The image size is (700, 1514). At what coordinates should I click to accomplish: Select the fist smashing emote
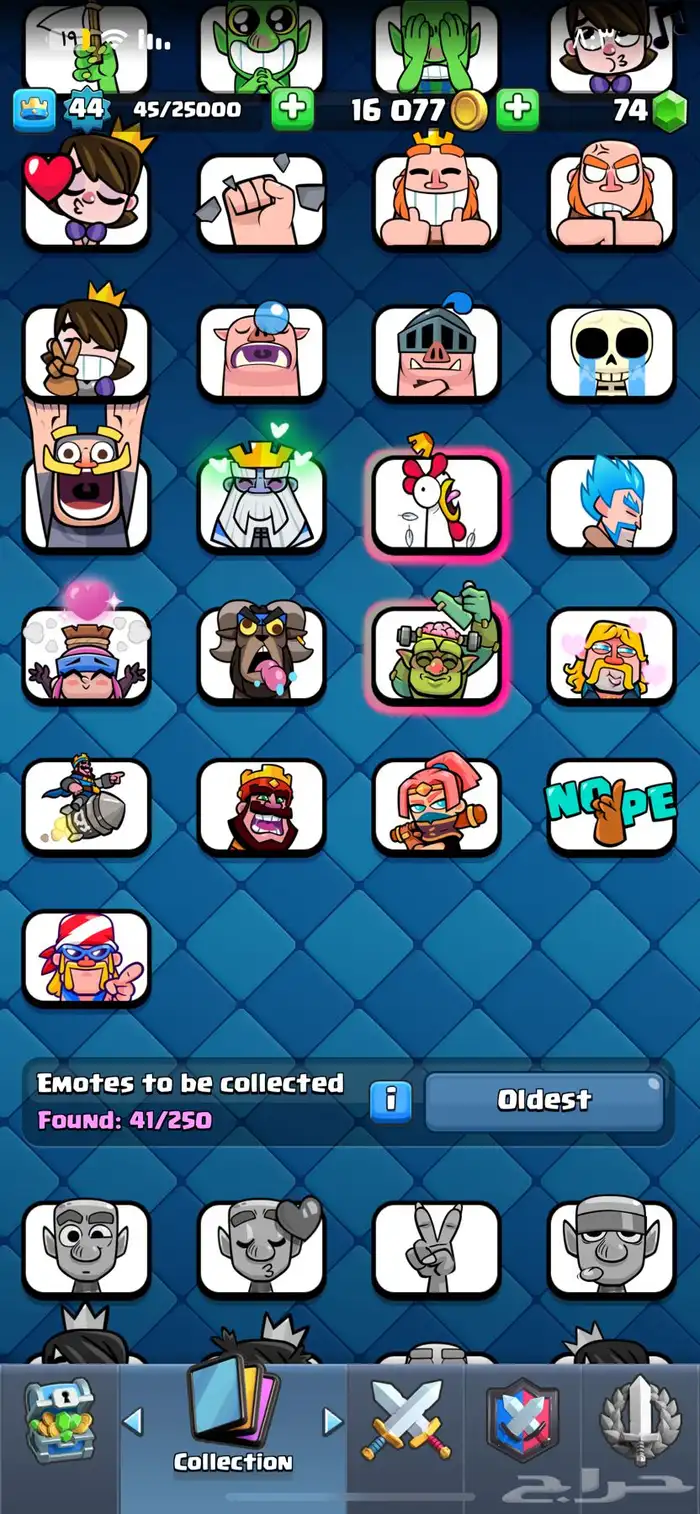point(261,200)
